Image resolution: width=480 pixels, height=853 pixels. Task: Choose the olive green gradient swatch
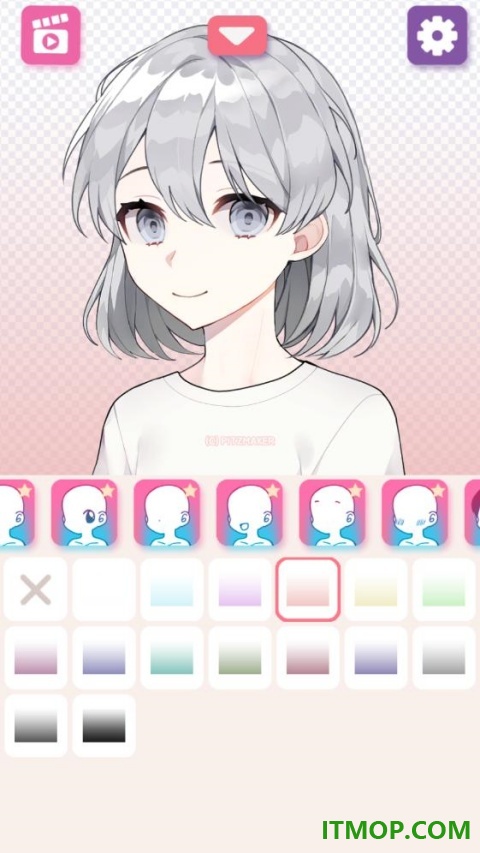point(240,658)
